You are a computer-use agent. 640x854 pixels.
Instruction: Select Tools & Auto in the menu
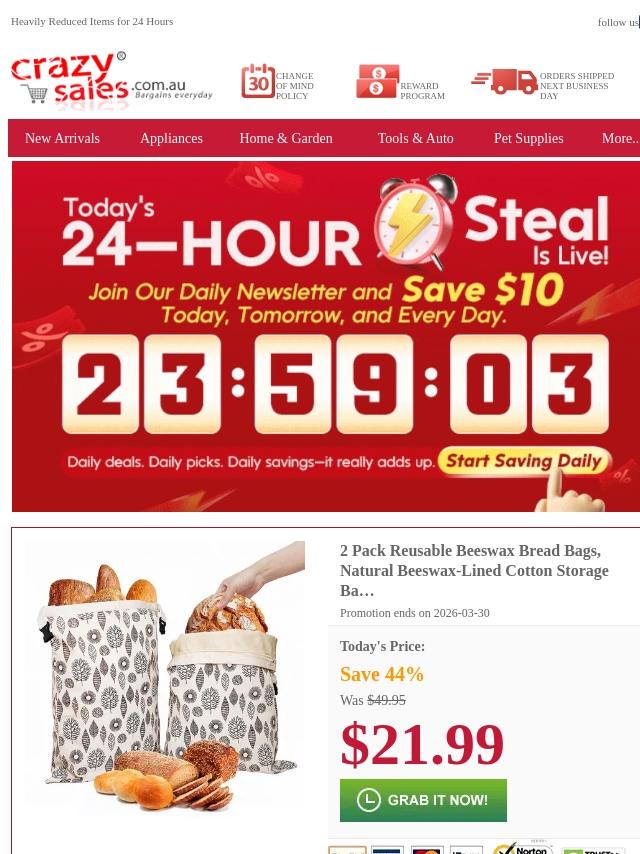(x=416, y=138)
